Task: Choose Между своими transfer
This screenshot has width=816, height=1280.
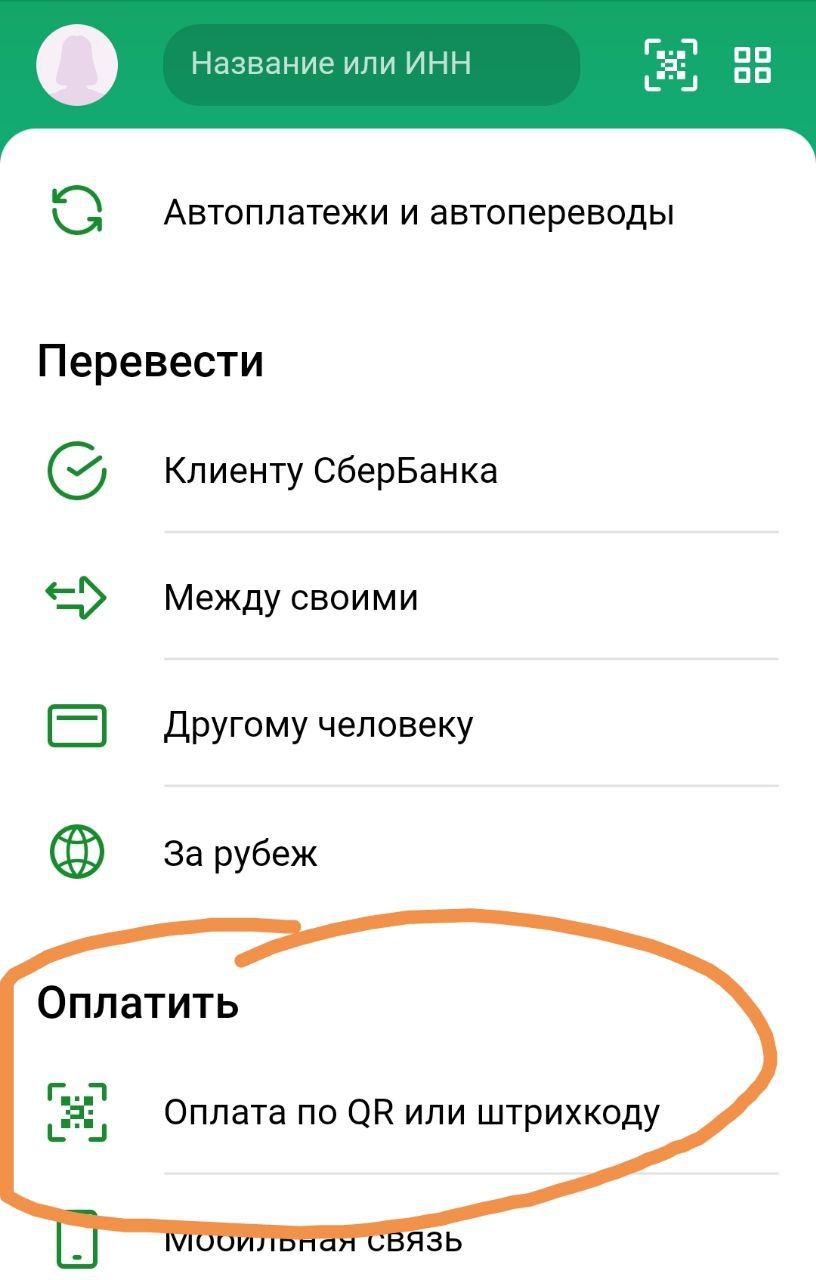Action: 291,598
